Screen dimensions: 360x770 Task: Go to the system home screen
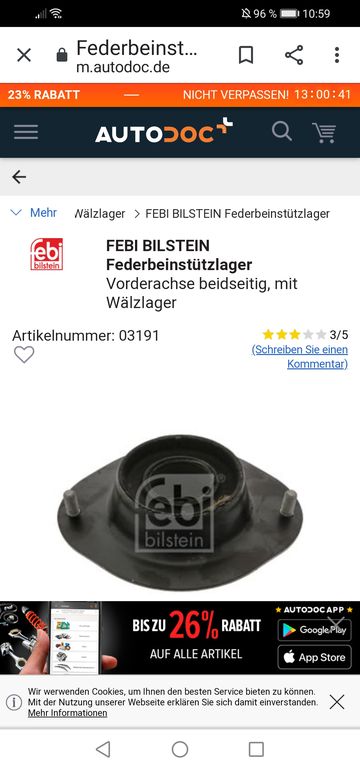pyautogui.click(x=180, y=749)
